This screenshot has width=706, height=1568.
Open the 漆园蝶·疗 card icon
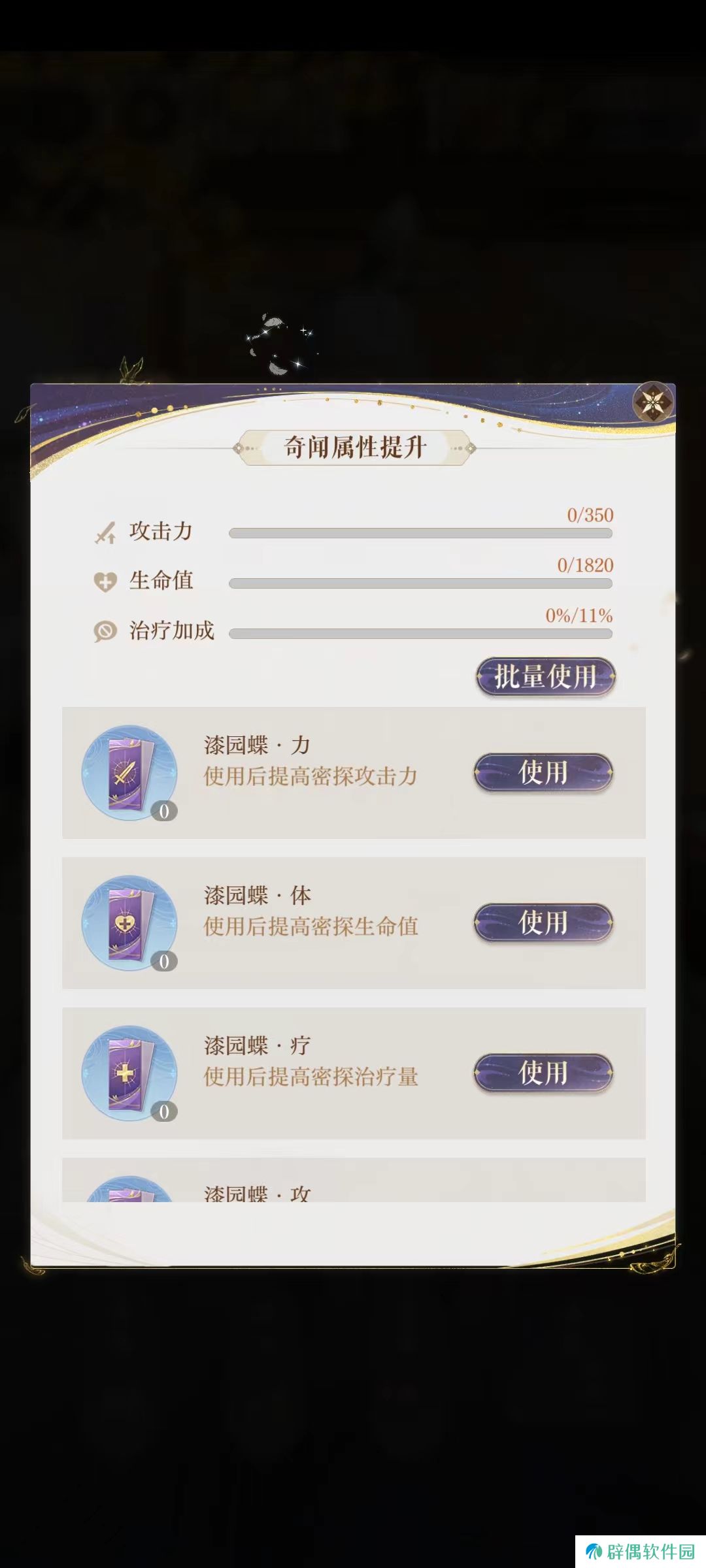tap(129, 1073)
